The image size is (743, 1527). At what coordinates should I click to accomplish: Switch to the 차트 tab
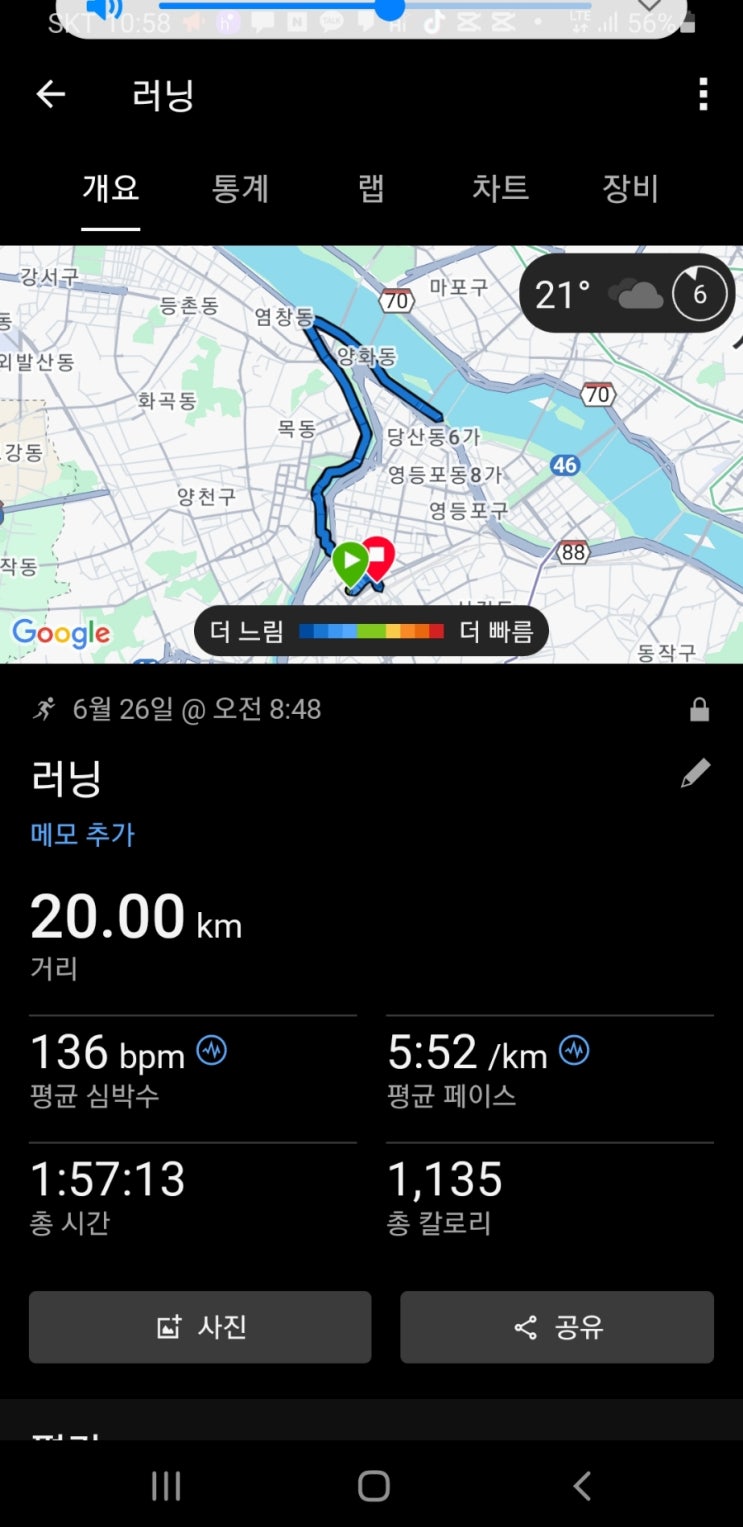[500, 188]
